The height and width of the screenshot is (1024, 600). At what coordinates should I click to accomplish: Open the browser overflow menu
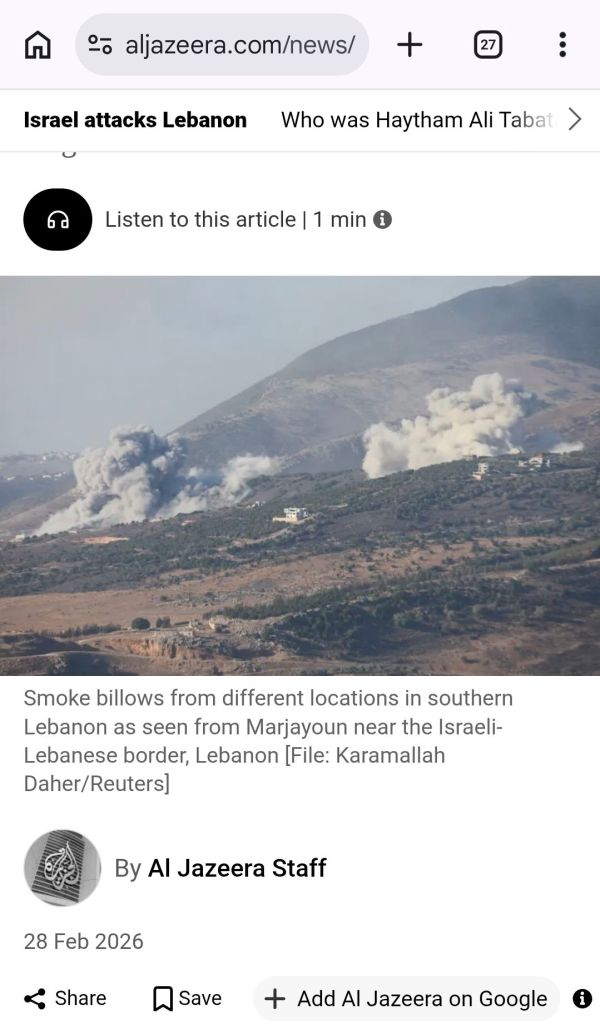pyautogui.click(x=562, y=45)
